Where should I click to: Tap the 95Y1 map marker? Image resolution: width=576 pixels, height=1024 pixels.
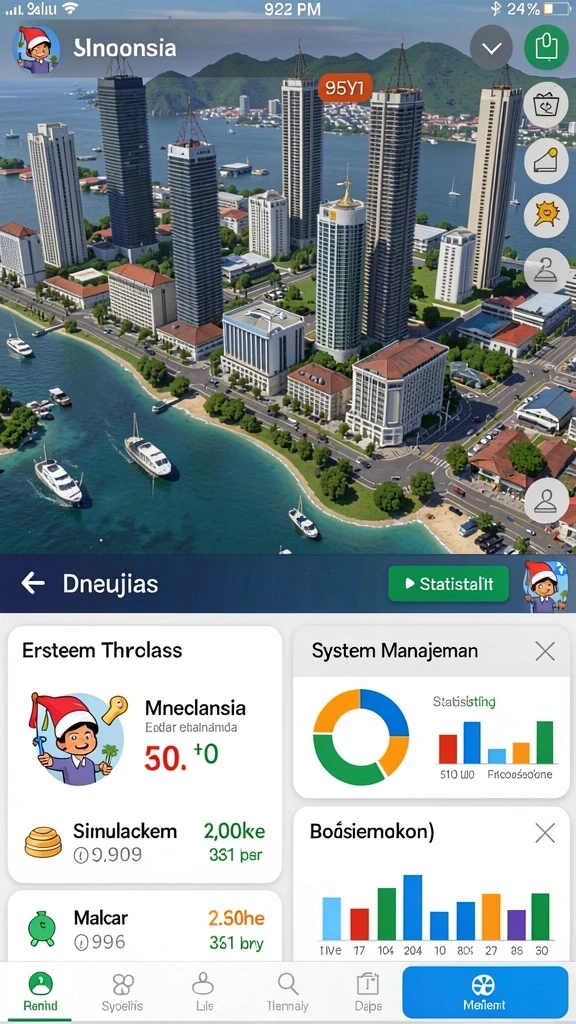pyautogui.click(x=345, y=87)
